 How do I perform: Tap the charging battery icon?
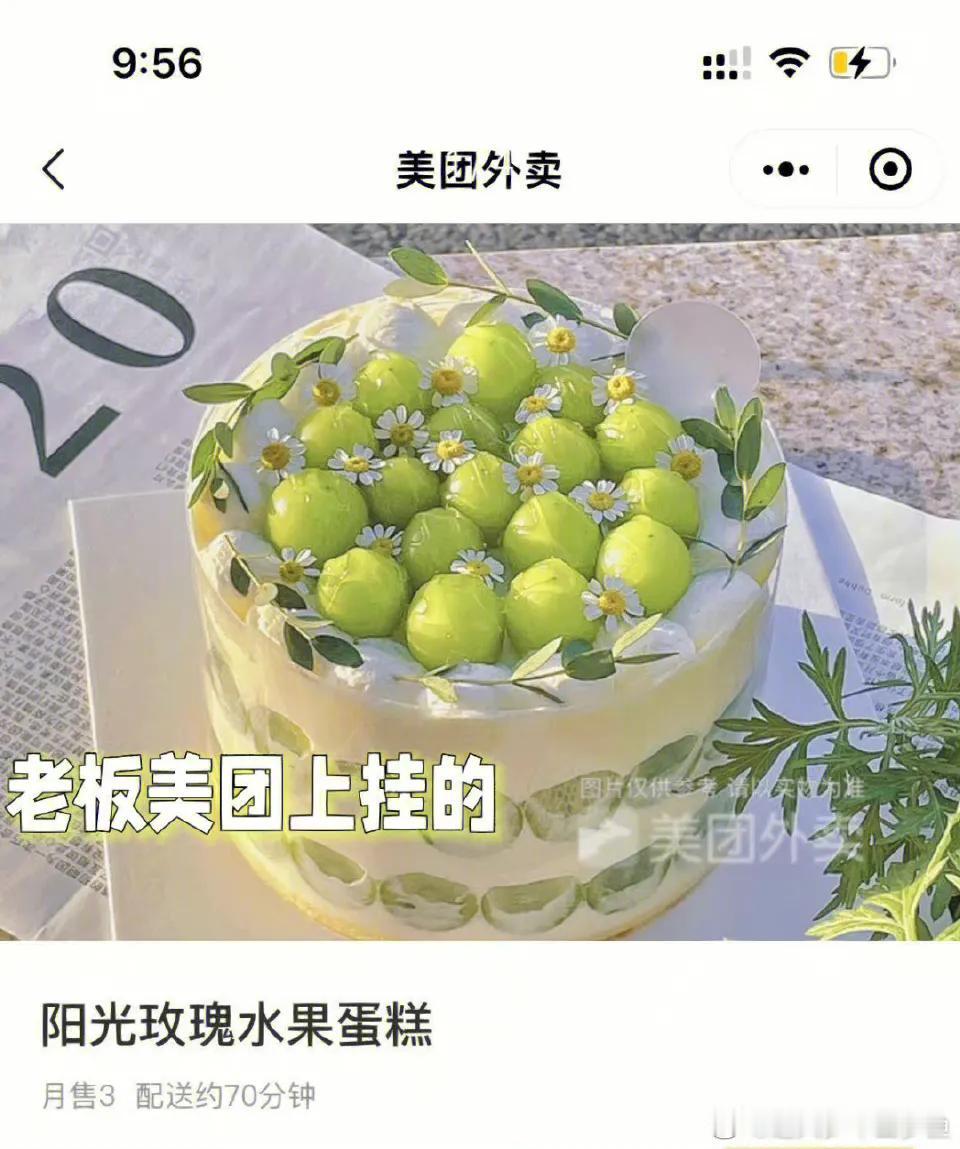click(x=855, y=60)
